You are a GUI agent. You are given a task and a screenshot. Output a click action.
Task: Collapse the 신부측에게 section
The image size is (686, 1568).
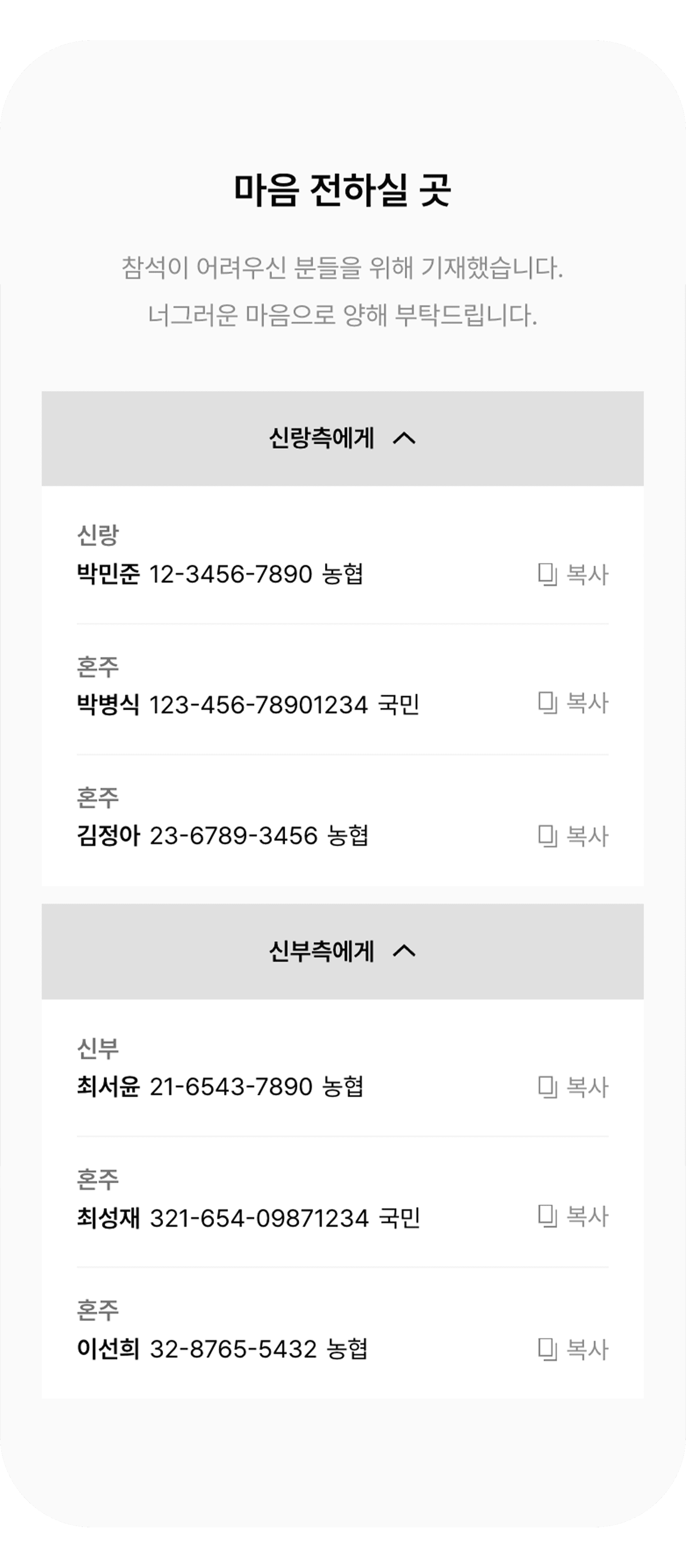click(343, 951)
